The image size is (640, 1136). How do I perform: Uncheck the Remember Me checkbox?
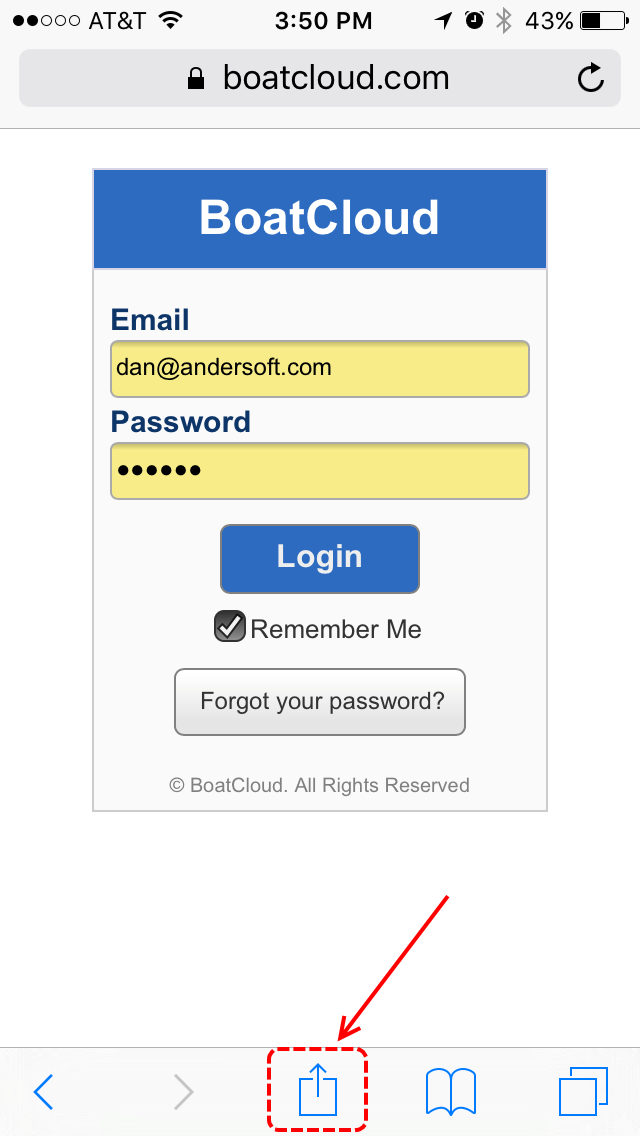(230, 627)
